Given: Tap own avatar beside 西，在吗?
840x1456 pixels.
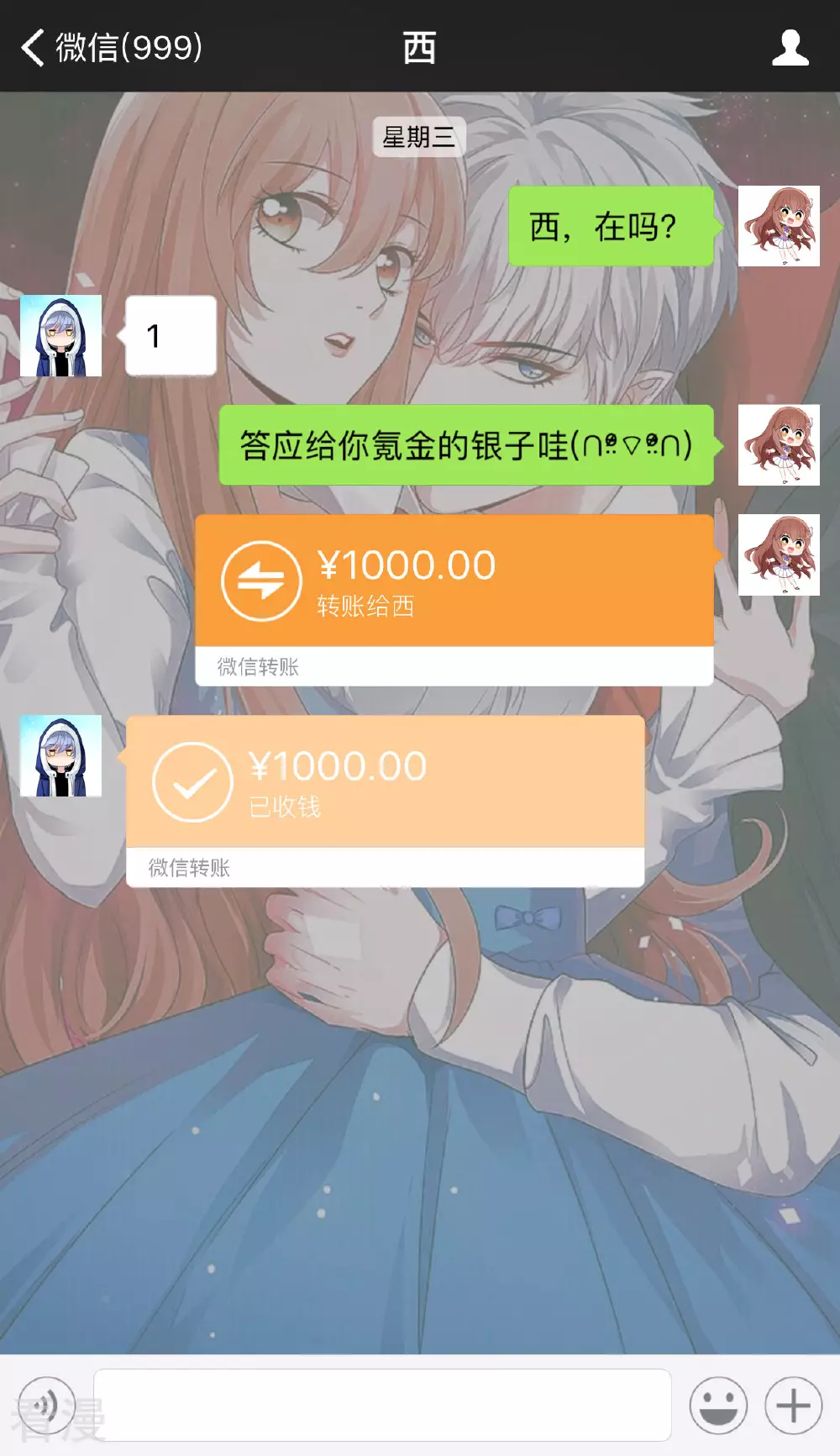Looking at the screenshot, I should click(x=779, y=226).
